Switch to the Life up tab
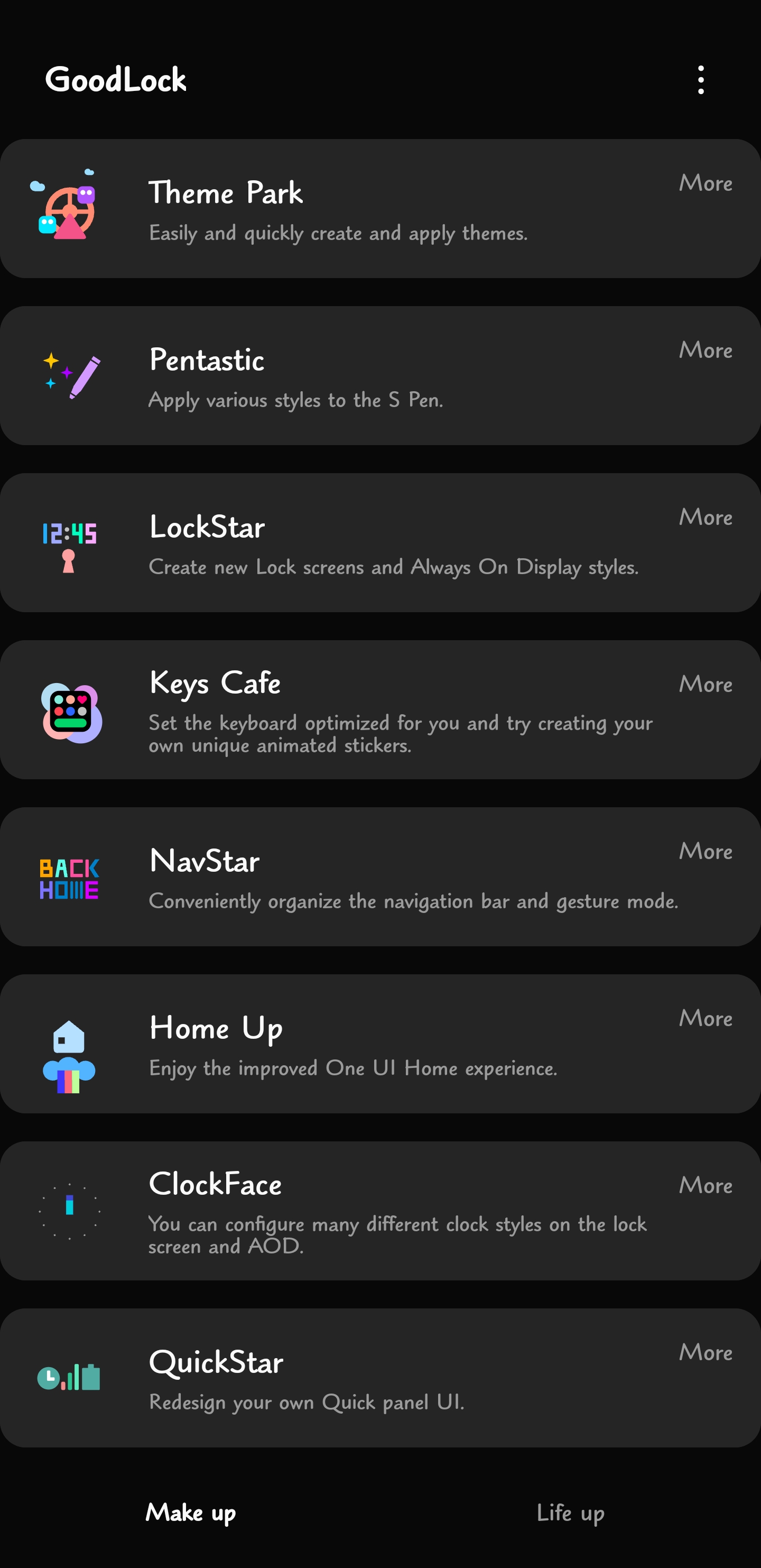The image size is (761, 1568). pyautogui.click(x=570, y=1512)
